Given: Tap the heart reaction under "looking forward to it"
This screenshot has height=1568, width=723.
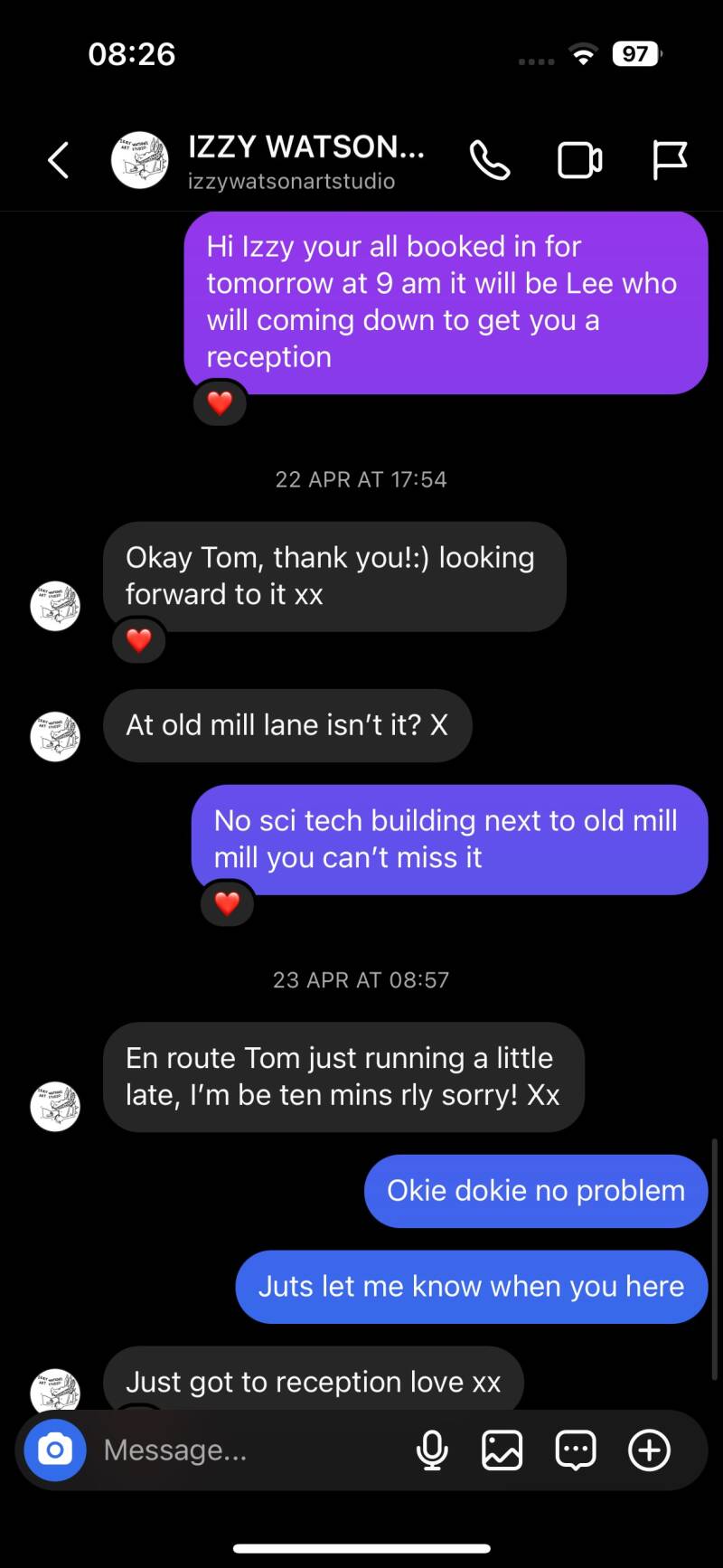Looking at the screenshot, I should pos(138,640).
